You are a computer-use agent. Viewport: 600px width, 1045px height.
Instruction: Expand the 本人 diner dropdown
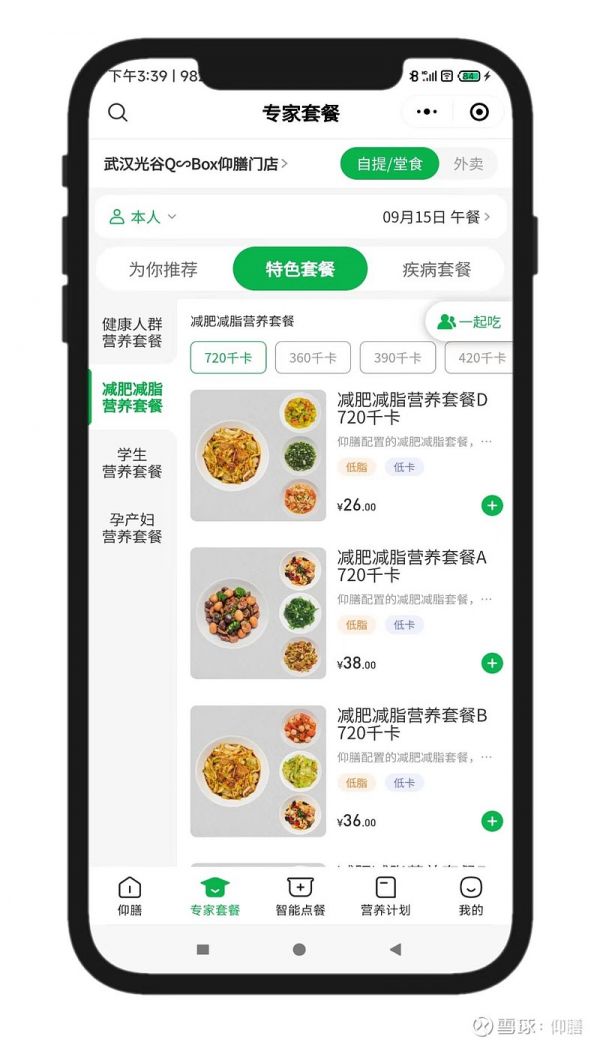143,217
